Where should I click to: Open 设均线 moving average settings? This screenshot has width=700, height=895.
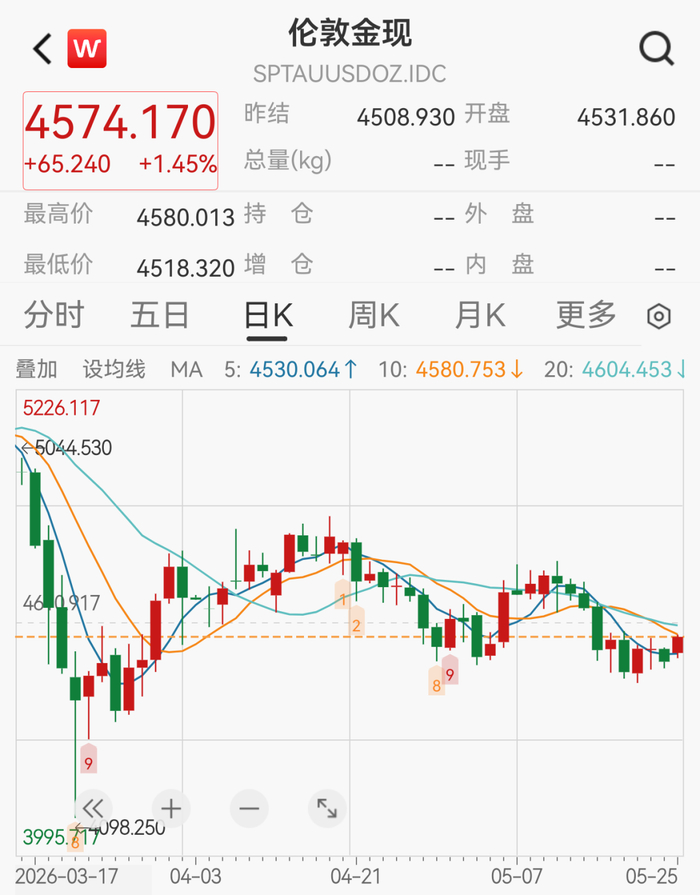click(x=114, y=370)
